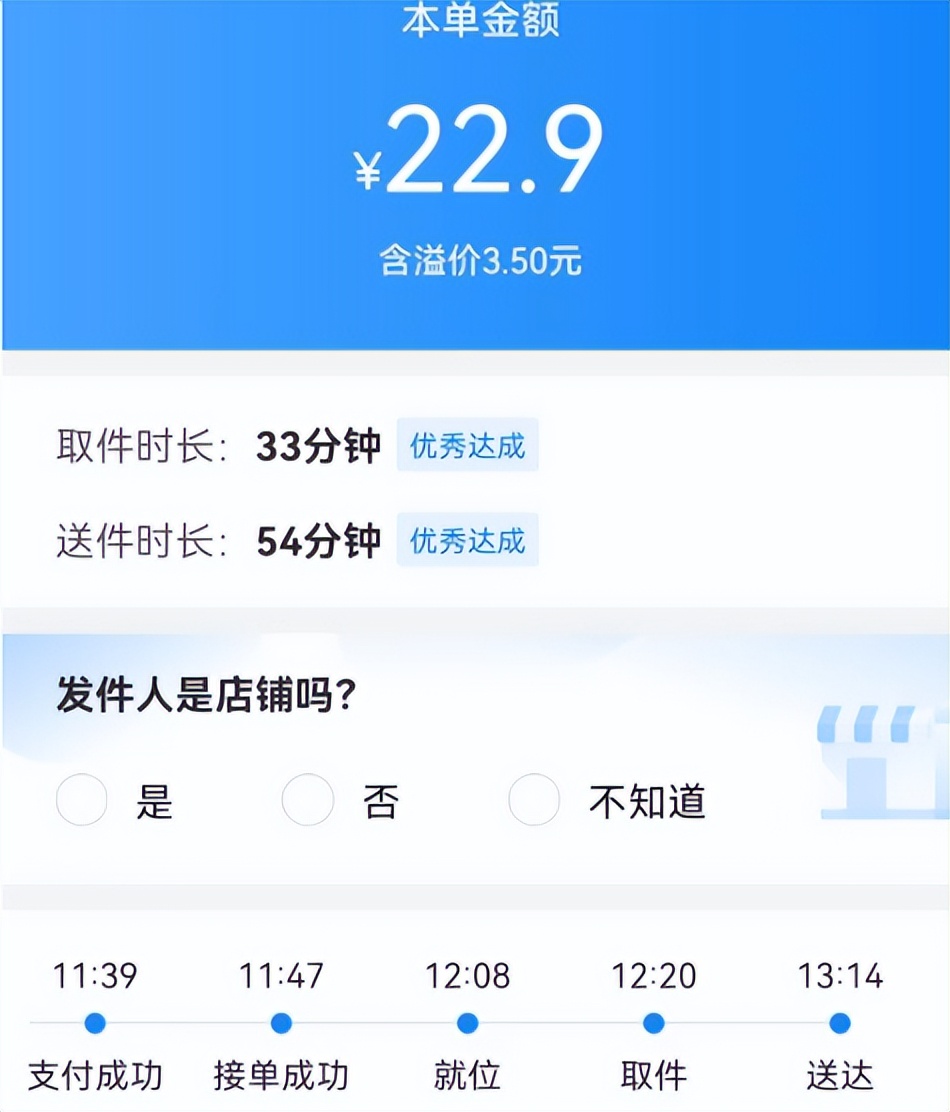
Task: Select the 是 radio option
Action: click(81, 799)
